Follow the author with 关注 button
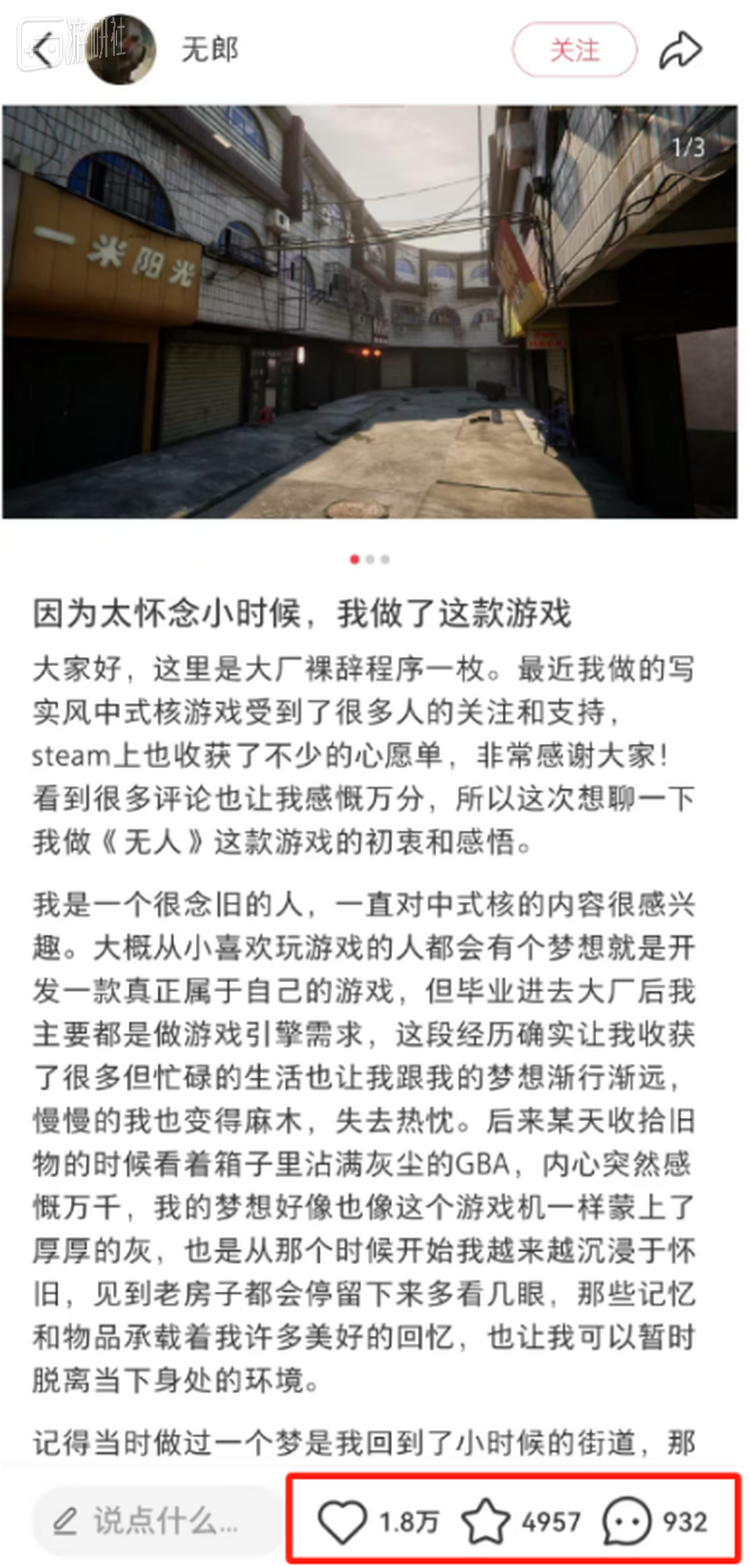This screenshot has width=750, height=1566. tap(574, 50)
